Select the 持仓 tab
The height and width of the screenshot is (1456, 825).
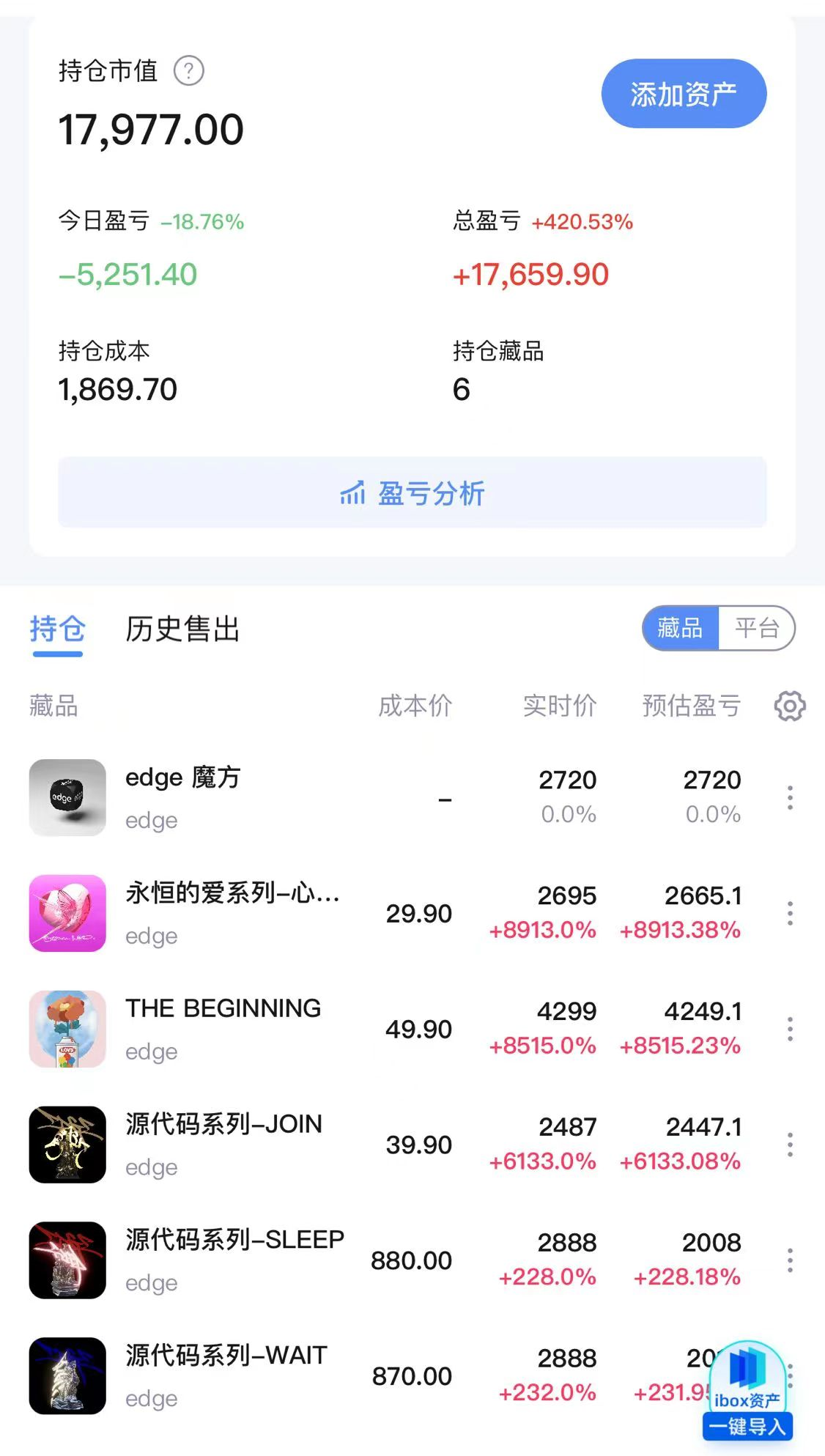57,629
